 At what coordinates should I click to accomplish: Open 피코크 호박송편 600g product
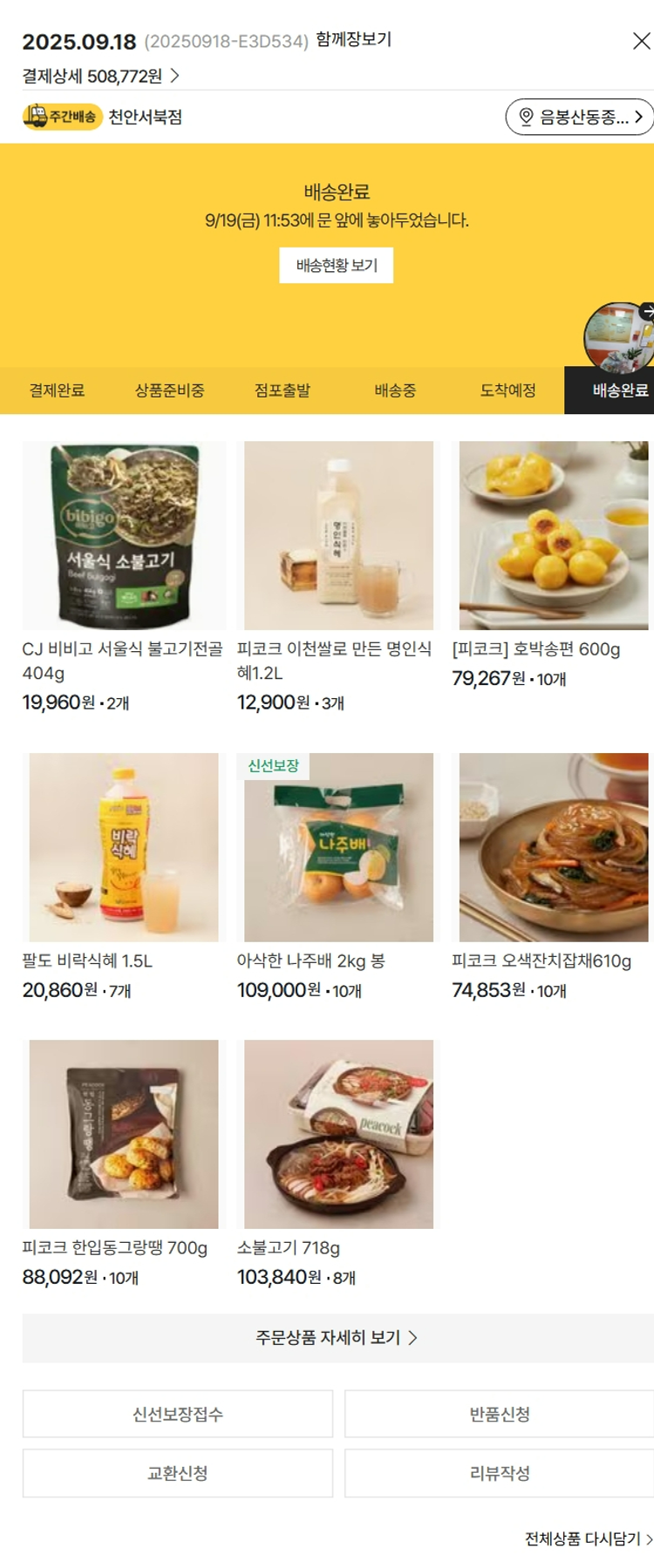[x=553, y=535]
